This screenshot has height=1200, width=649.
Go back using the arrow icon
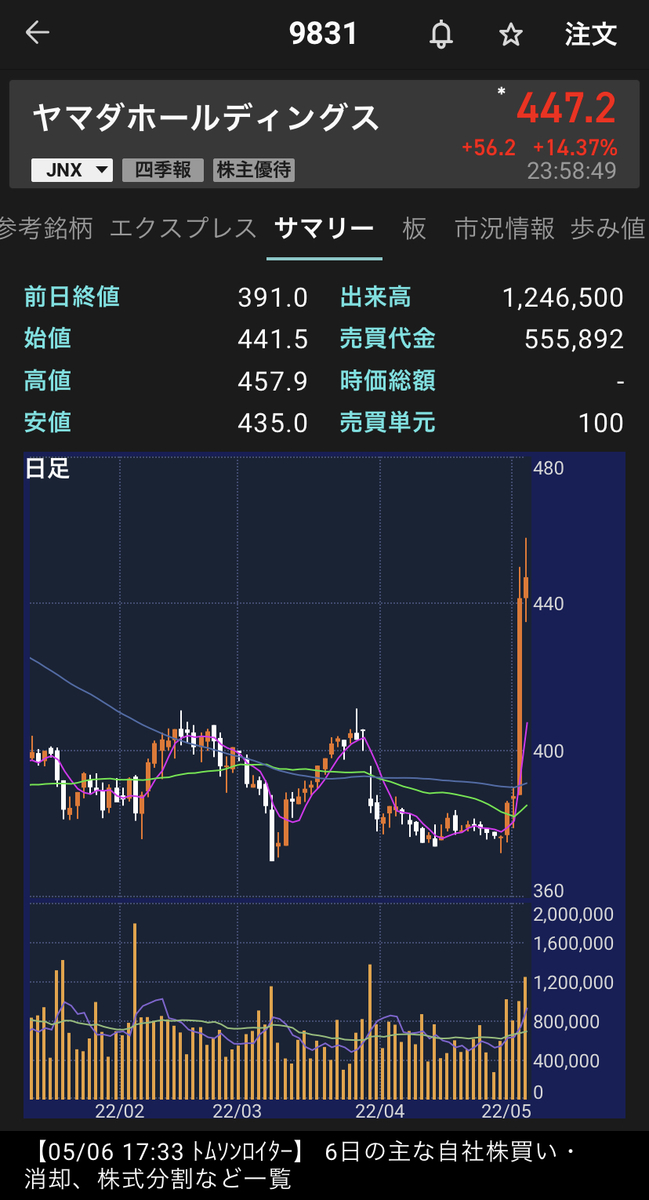click(37, 33)
